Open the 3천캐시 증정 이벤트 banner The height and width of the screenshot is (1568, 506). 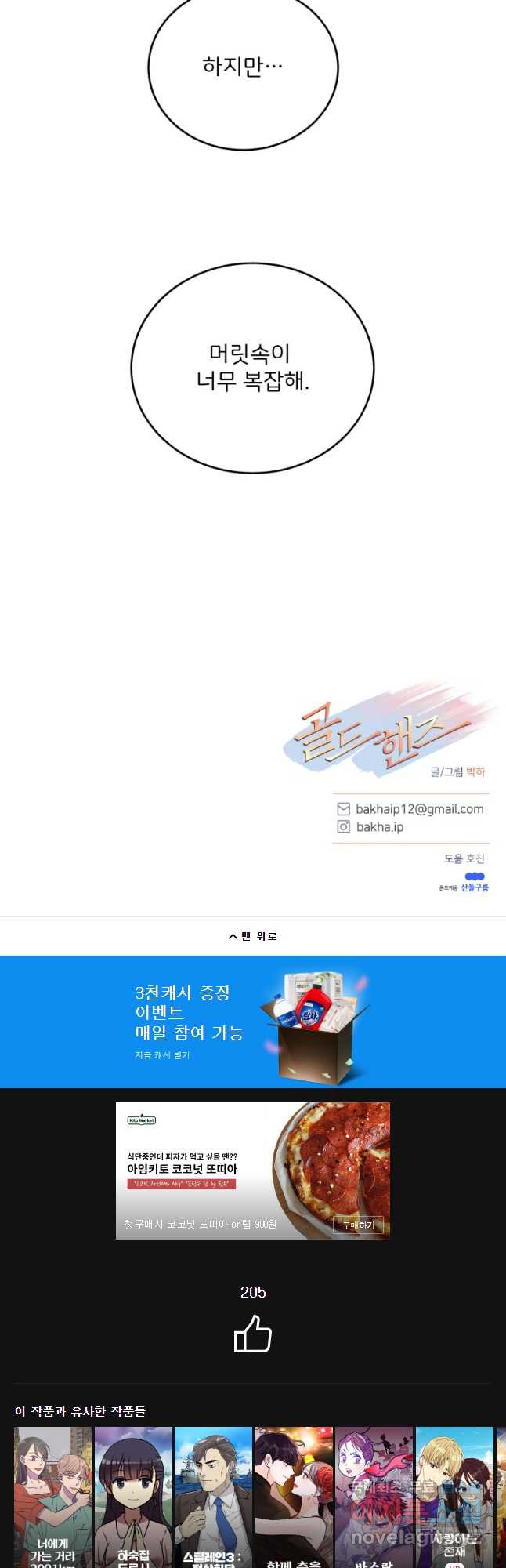[x=252, y=1022]
